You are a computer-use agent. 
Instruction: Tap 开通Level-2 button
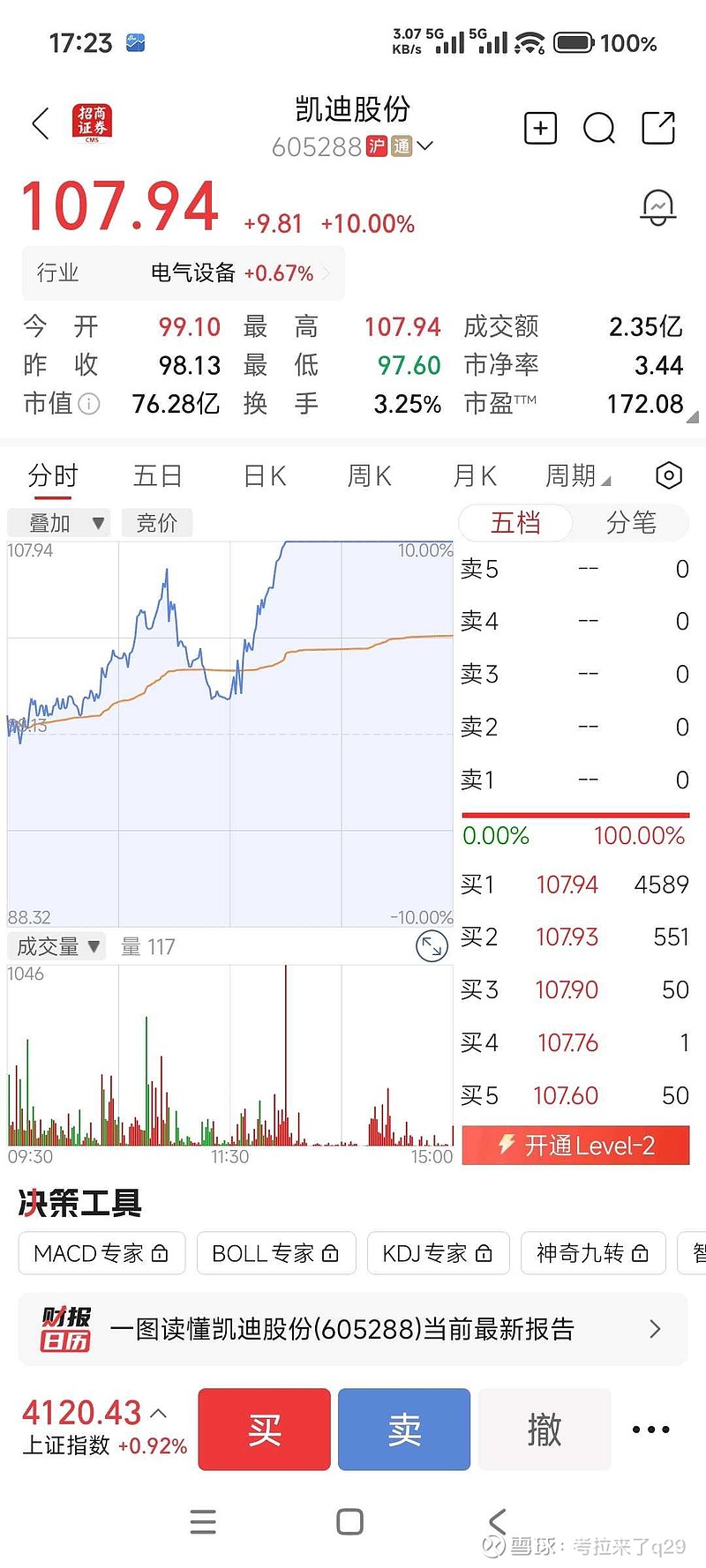point(575,1146)
